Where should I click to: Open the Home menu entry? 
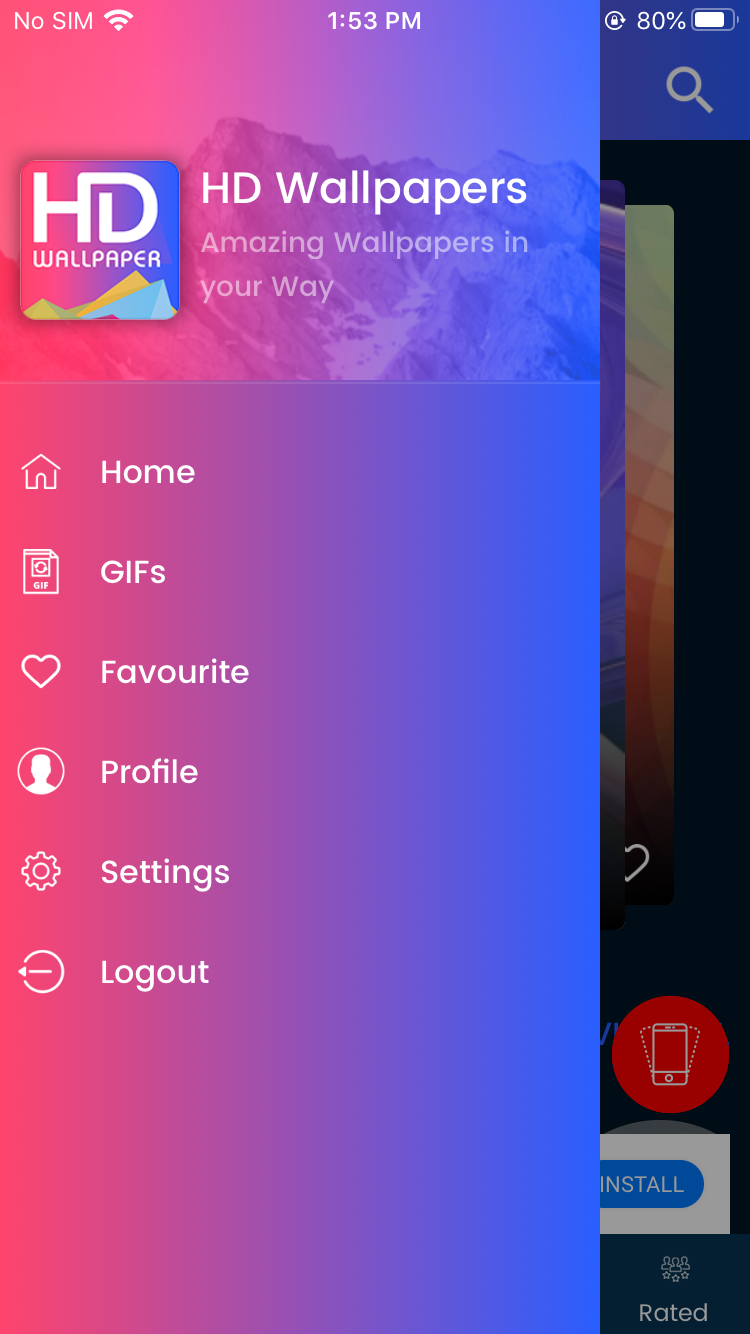[x=147, y=472]
